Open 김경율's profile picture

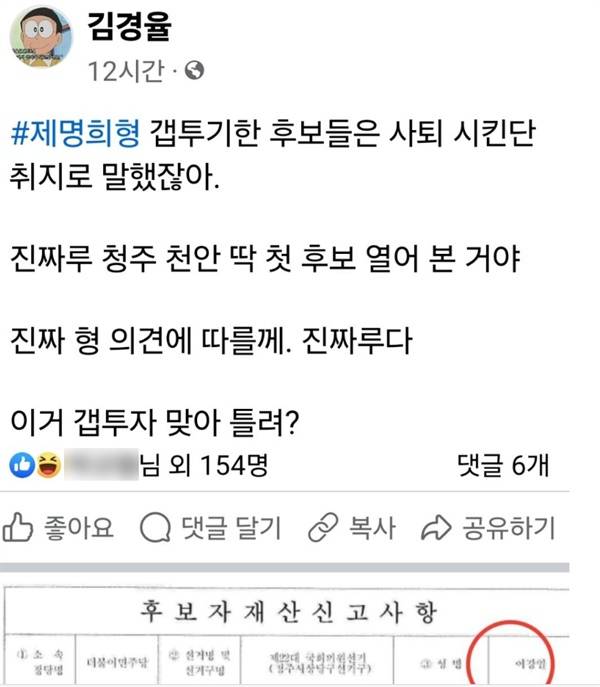coord(41,36)
